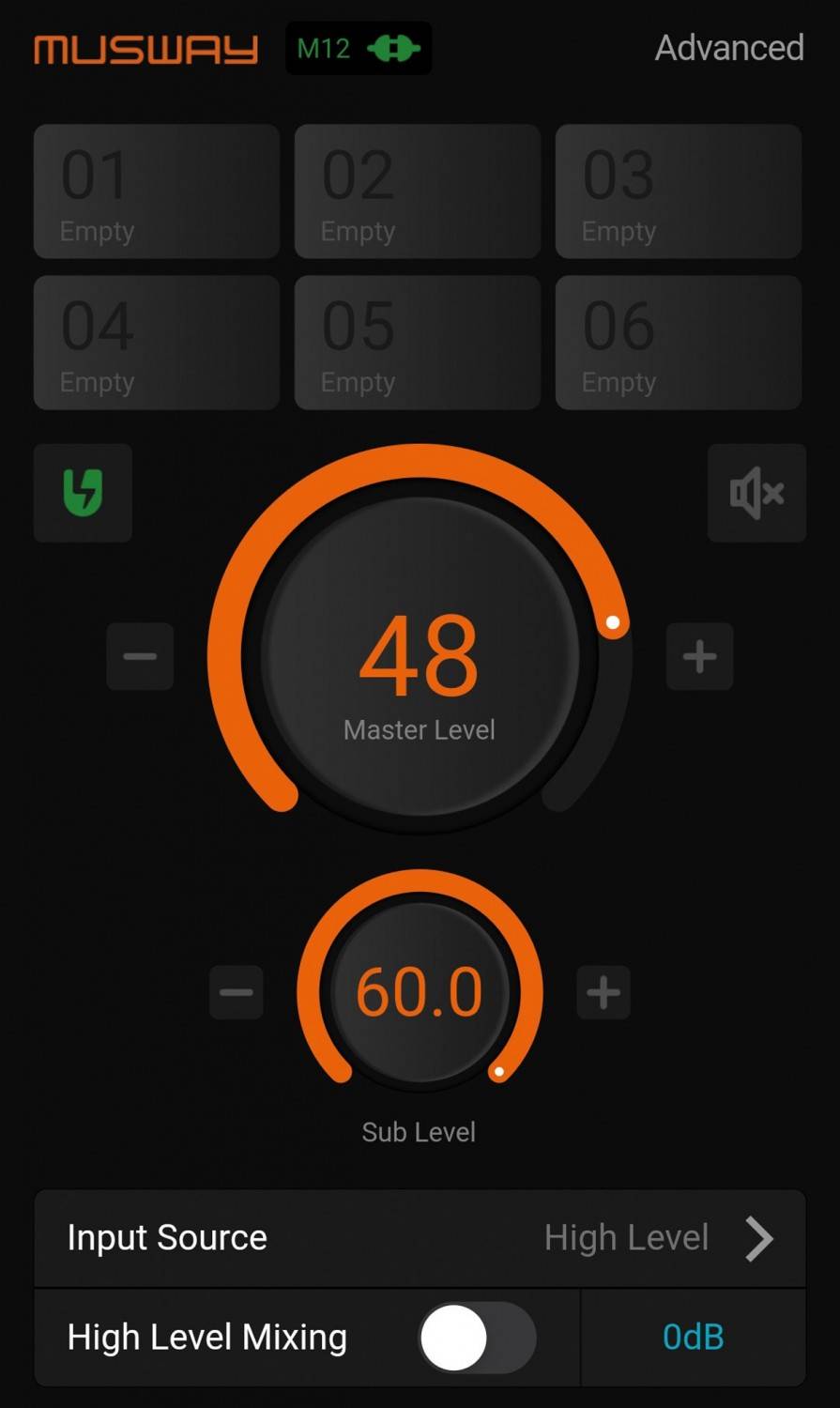This screenshot has width=840, height=1408.
Task: Select preset slot 05
Action: pyautogui.click(x=418, y=343)
